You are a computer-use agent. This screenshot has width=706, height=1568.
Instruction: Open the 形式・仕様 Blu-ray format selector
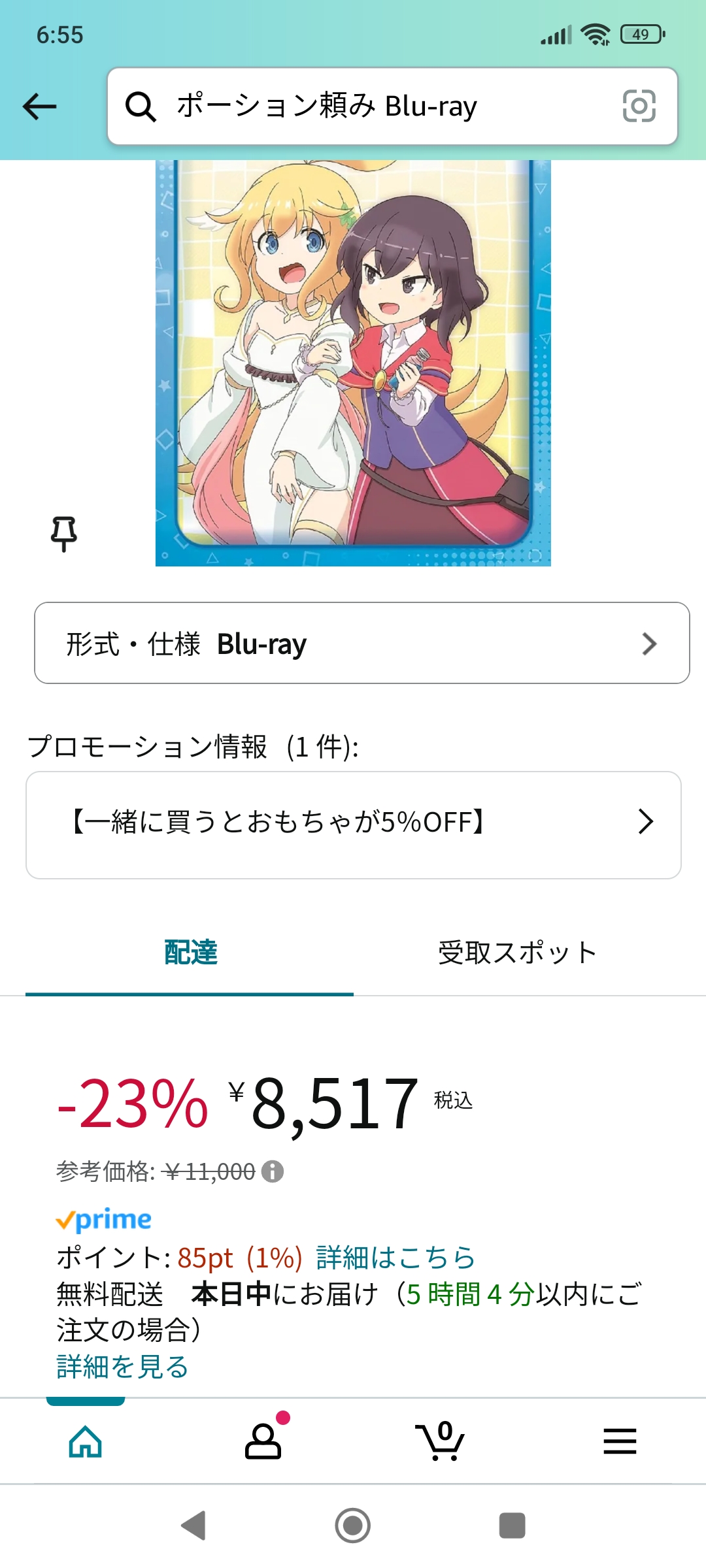click(x=362, y=644)
